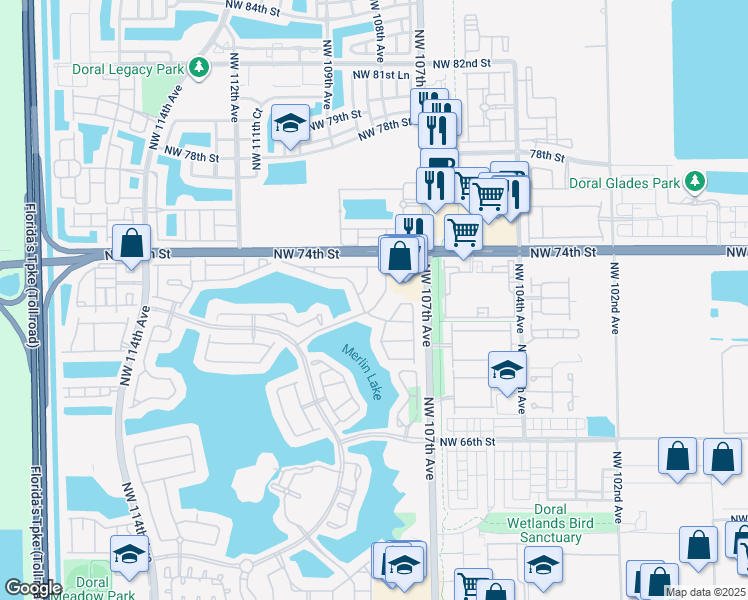Open the shopping bag marker on NW 114th Ave
The image size is (748, 600).
coord(132,246)
